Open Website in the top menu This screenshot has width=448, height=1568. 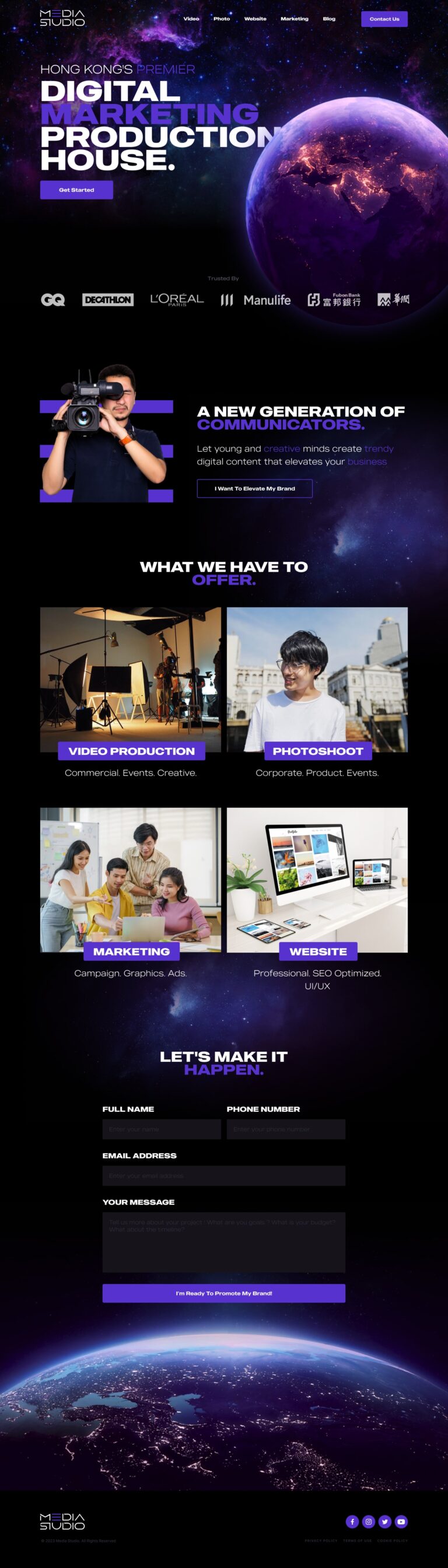point(255,19)
